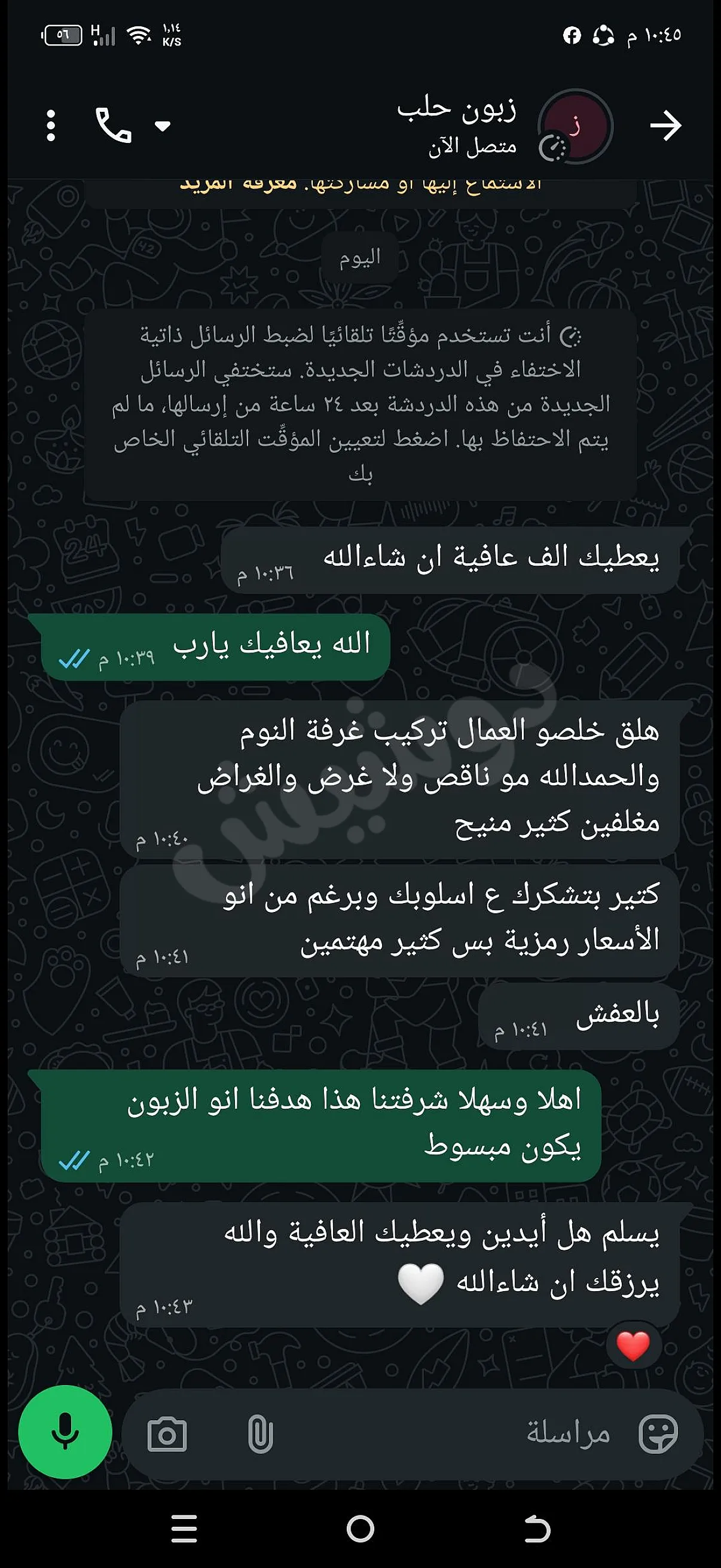Go back using the header arrow
721x1568 pixels.
click(665, 126)
